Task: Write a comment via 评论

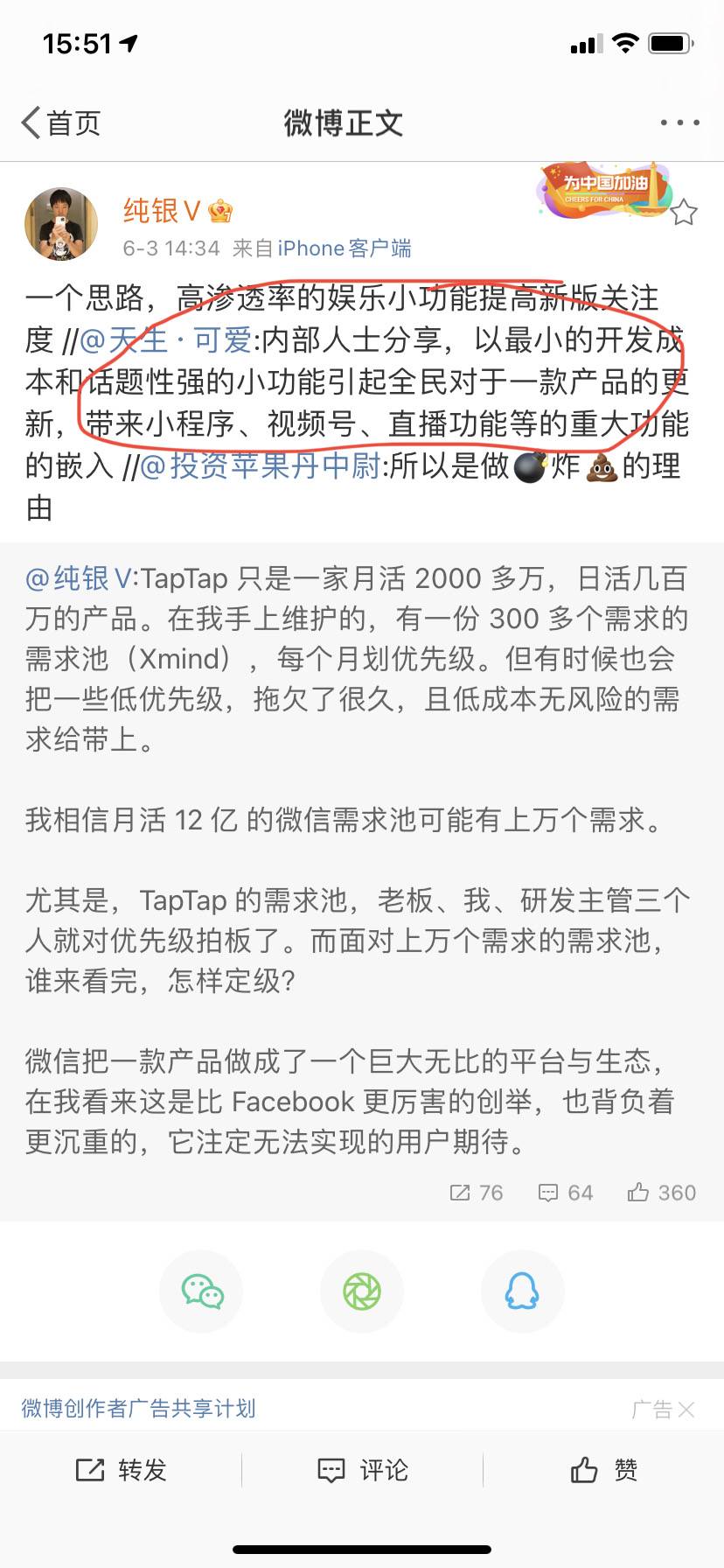Action: pyautogui.click(x=362, y=1470)
